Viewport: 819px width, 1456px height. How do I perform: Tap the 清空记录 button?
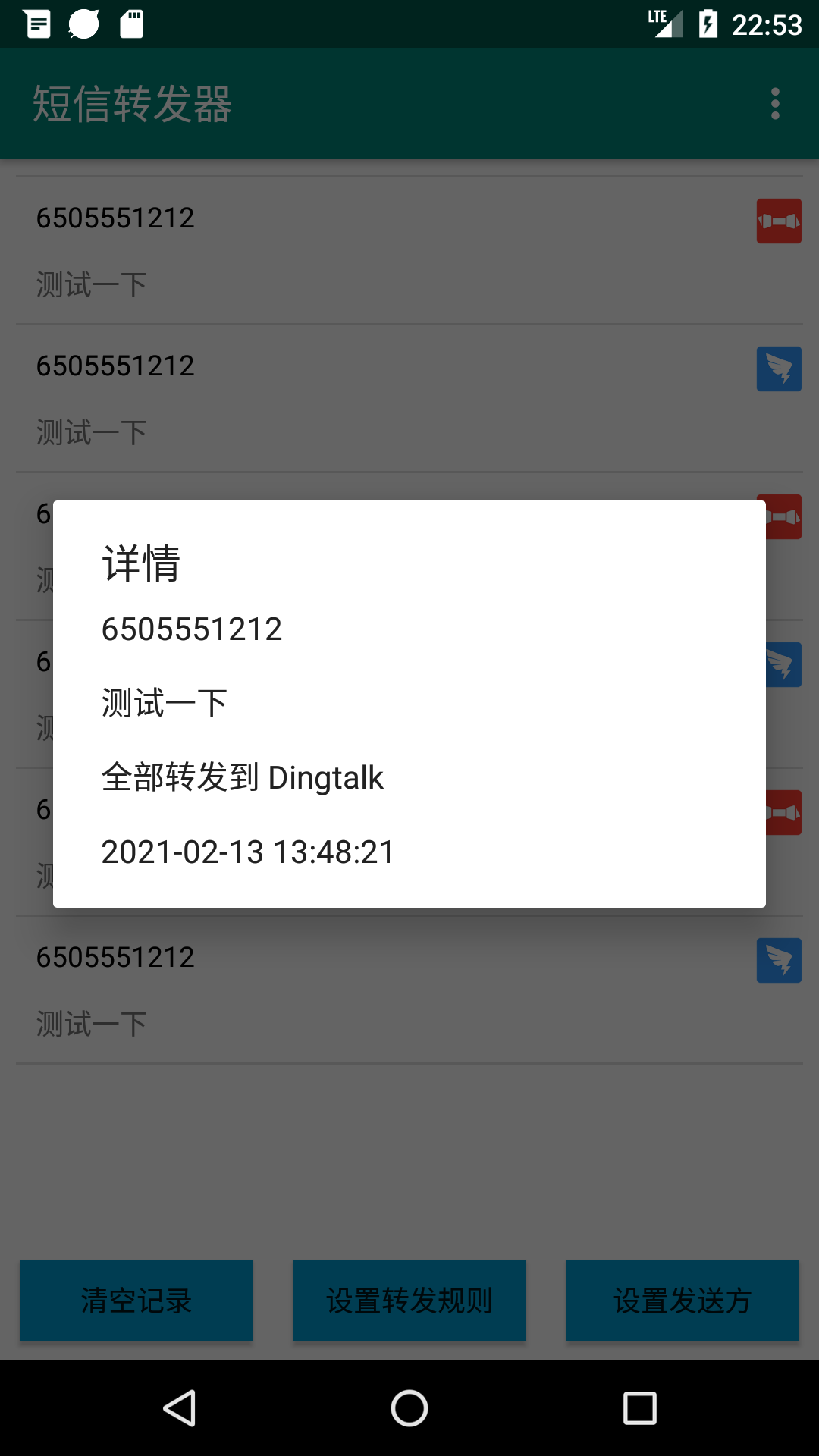136,1301
